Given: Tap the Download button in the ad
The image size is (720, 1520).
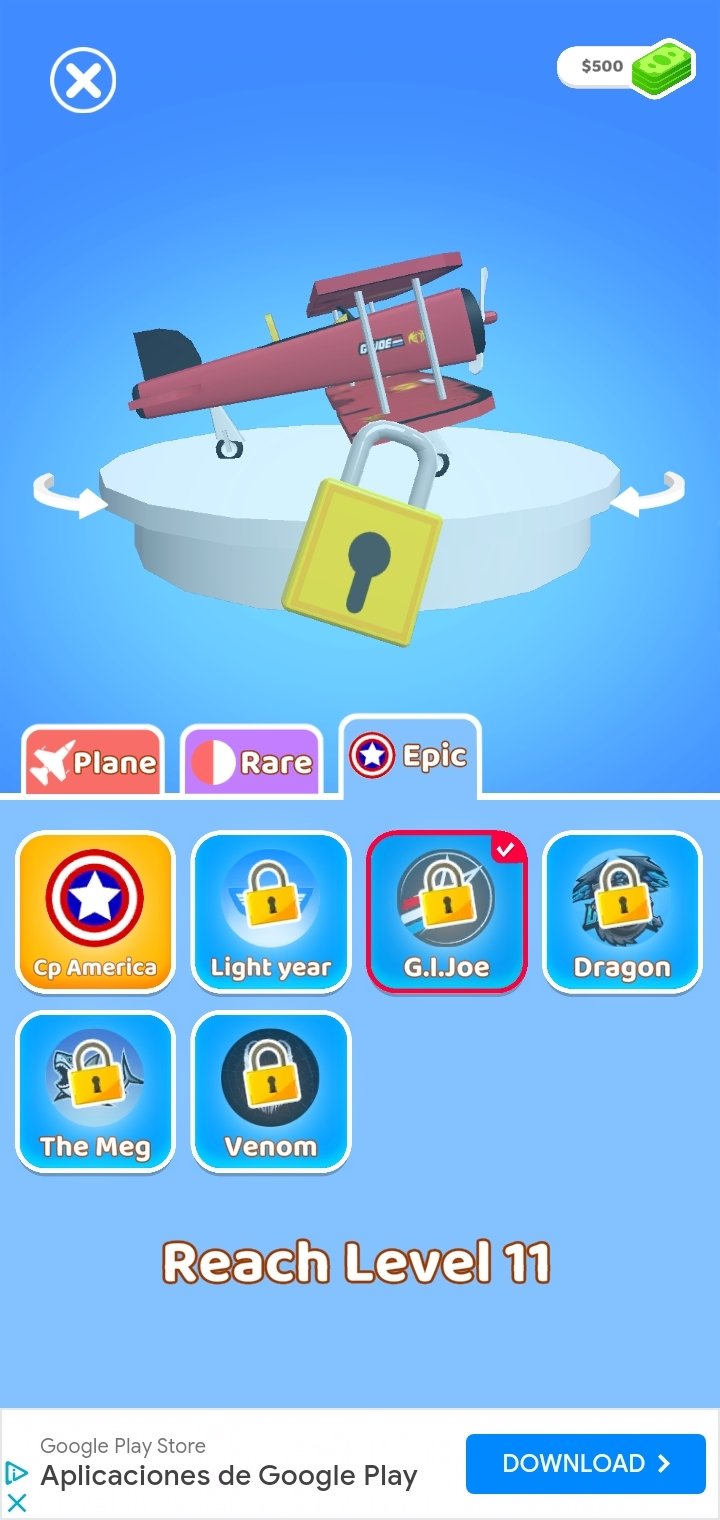Looking at the screenshot, I should 585,1464.
